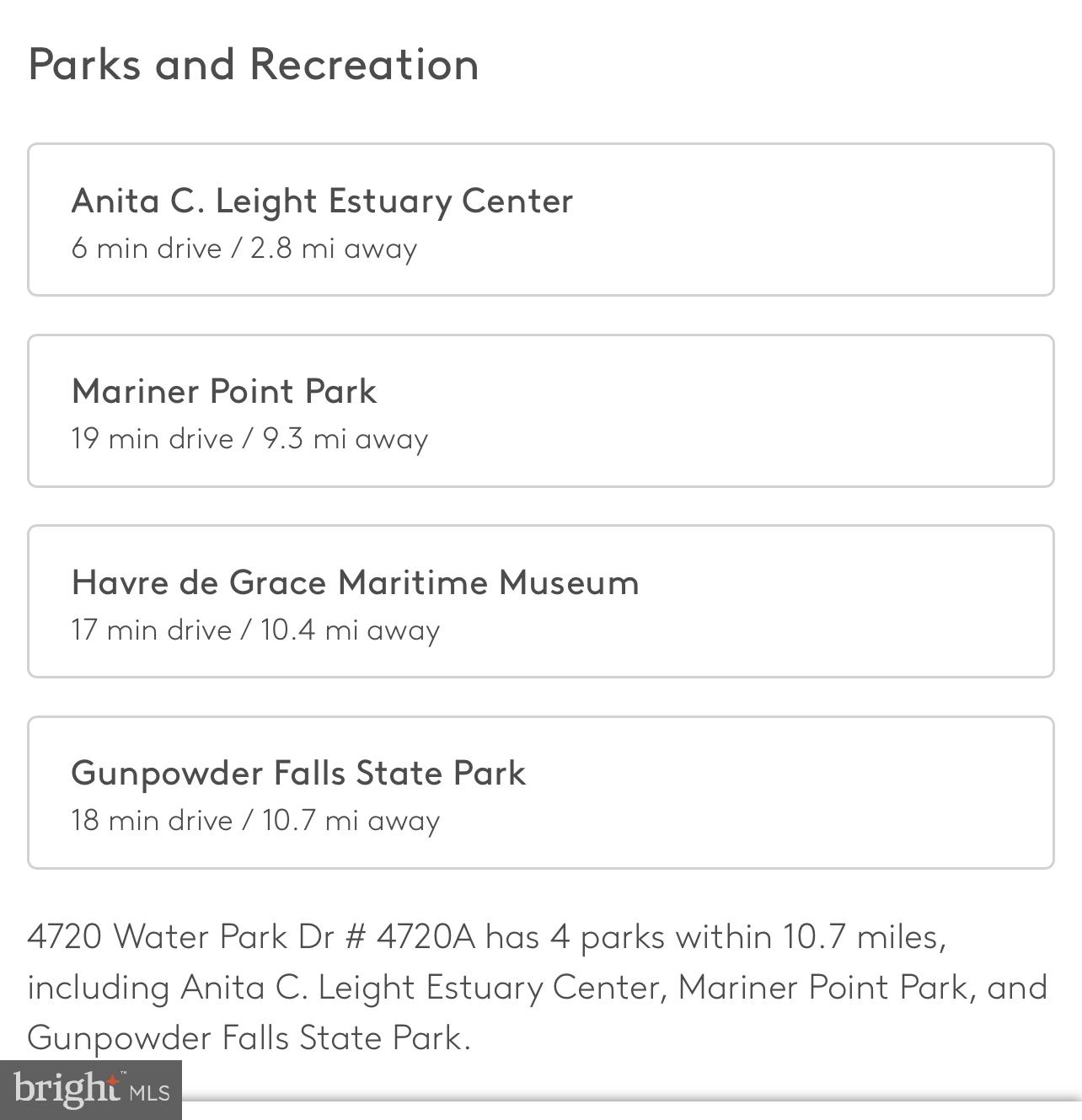Viewport: 1082px width, 1120px height.
Task: Select the Anita C. Leight Estuary Center card
Action: pyautogui.click(x=541, y=219)
